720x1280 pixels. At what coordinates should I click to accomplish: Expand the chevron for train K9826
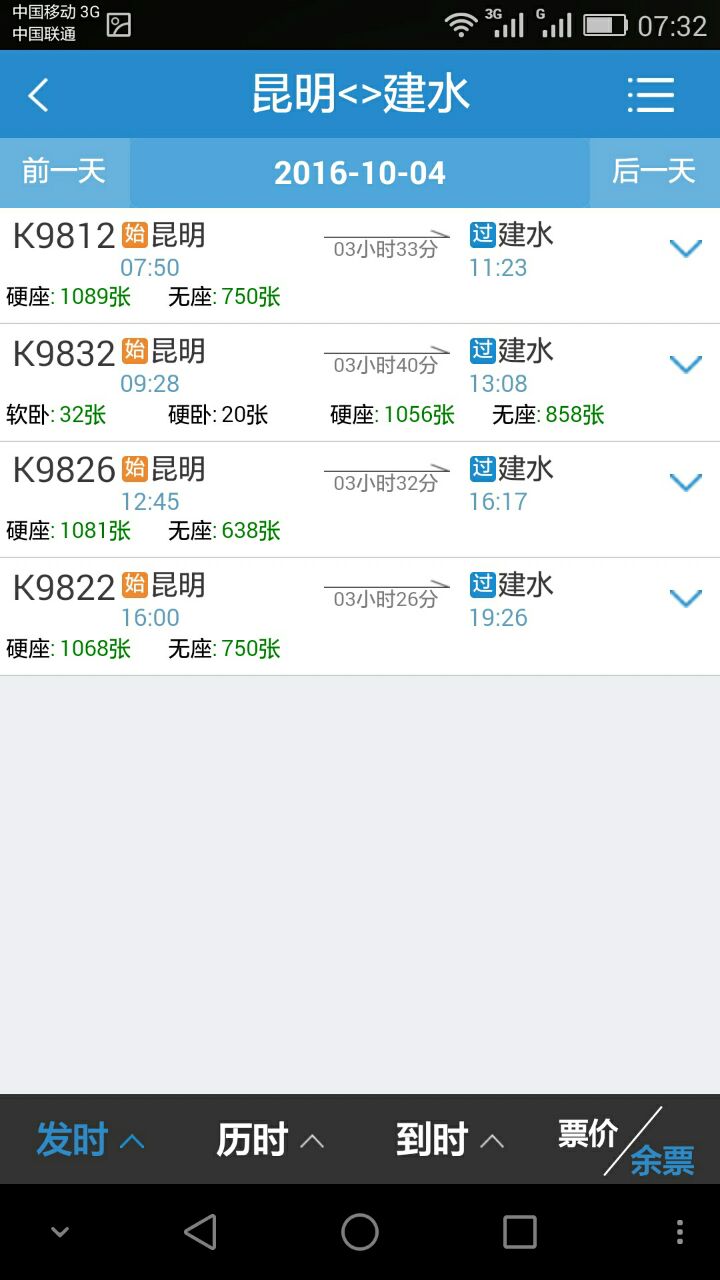click(685, 483)
